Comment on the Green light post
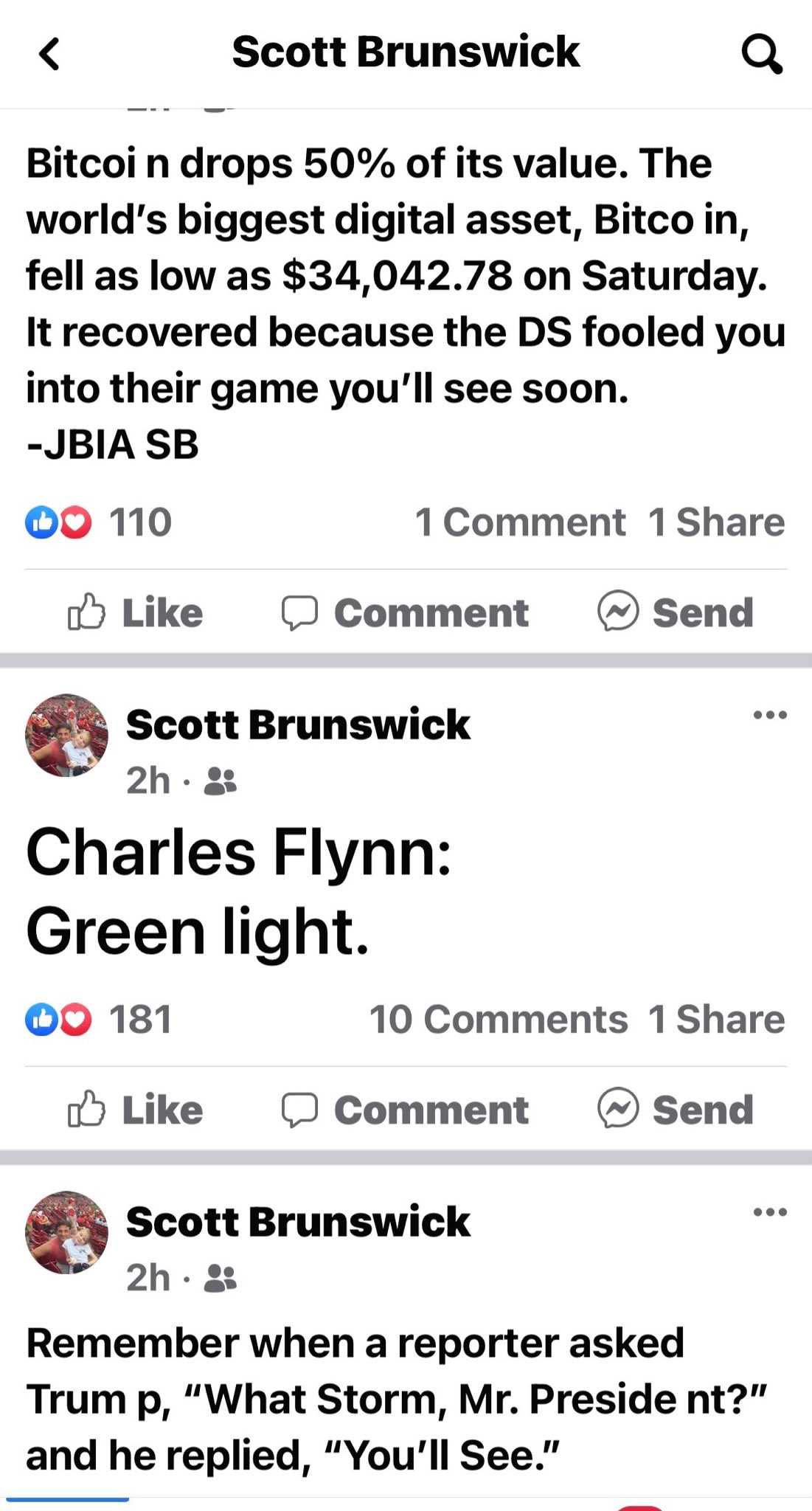Viewport: 812px width, 1511px height. (405, 1110)
